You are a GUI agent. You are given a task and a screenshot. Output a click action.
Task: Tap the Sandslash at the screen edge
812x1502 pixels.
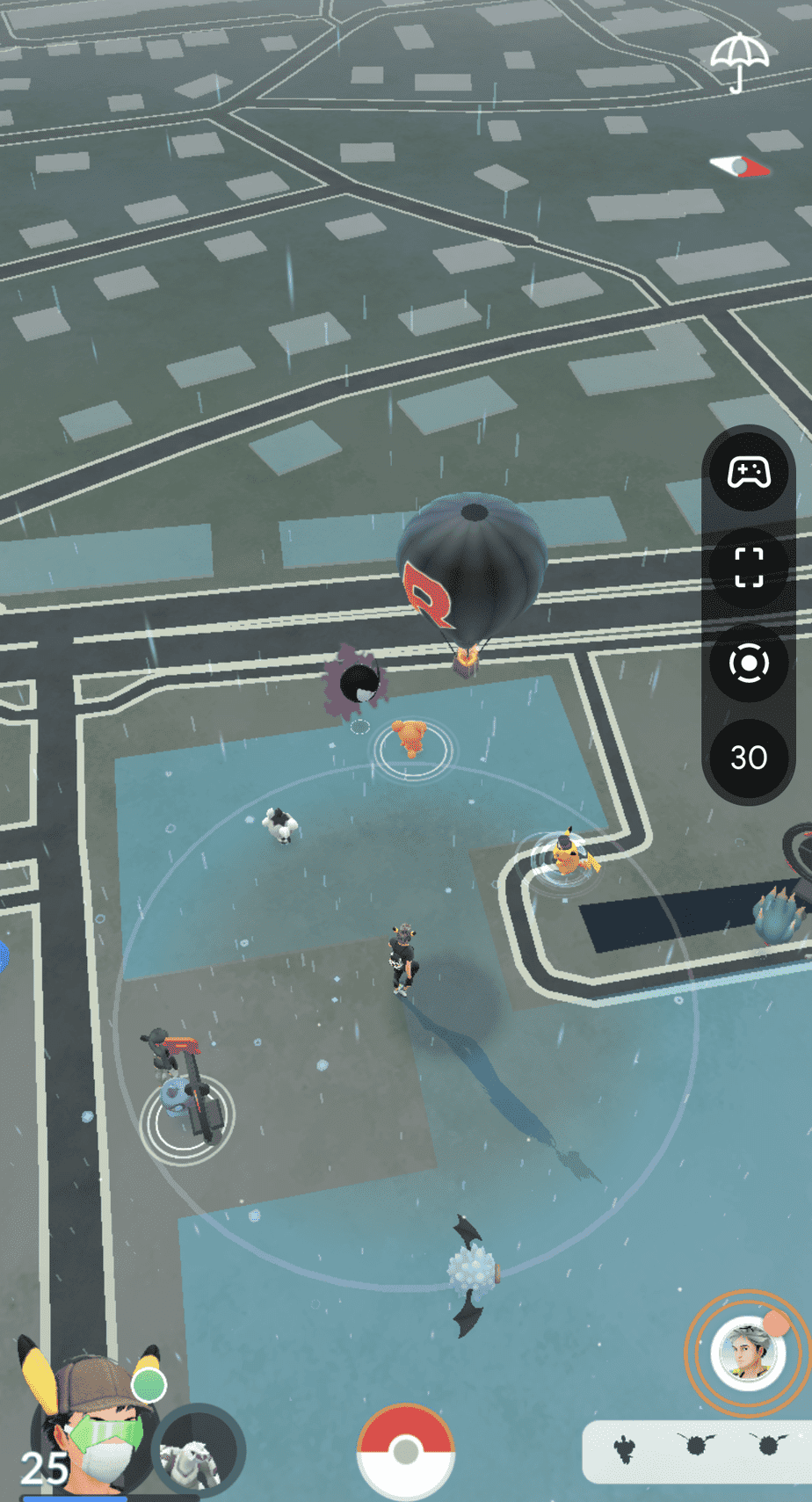click(780, 914)
